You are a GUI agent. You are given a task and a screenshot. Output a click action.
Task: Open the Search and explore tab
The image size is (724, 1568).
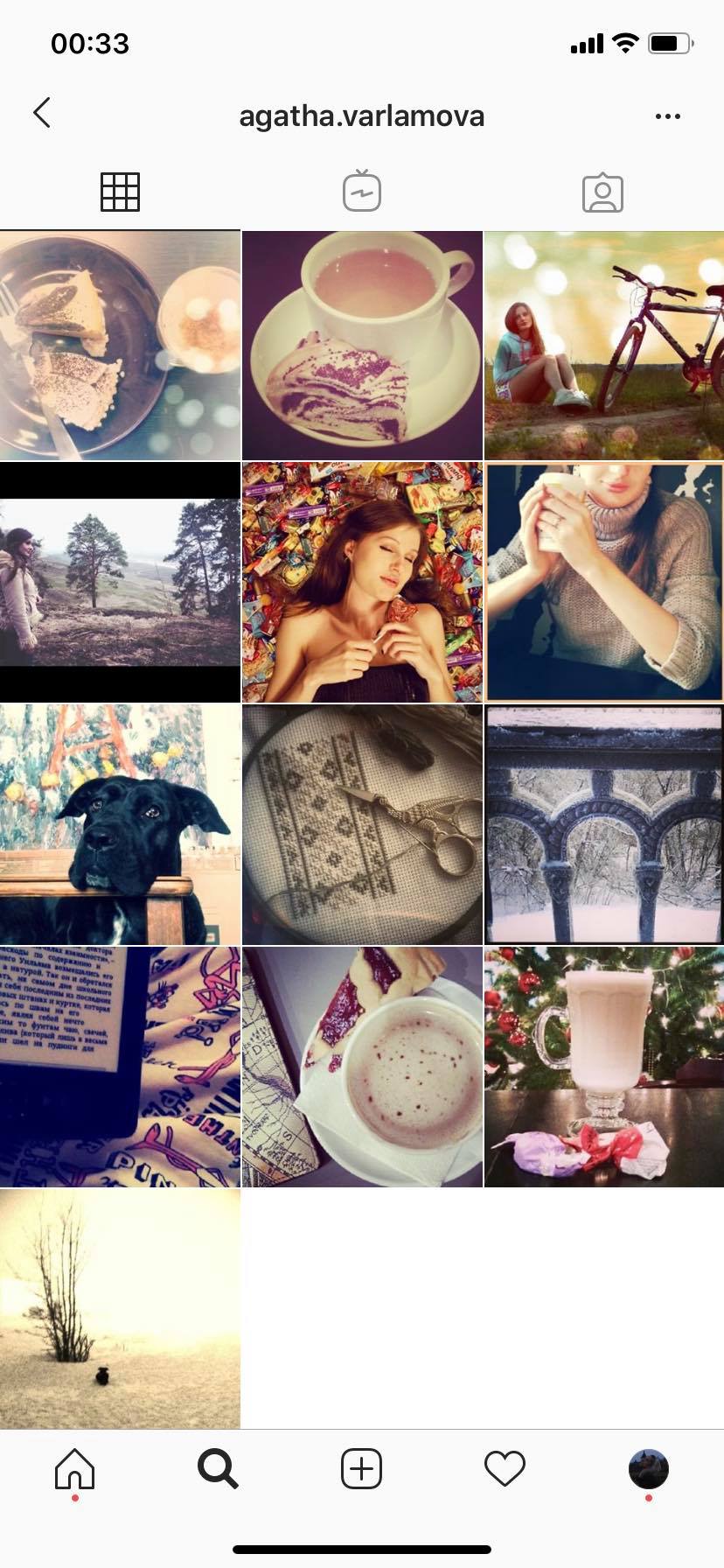tap(218, 1468)
